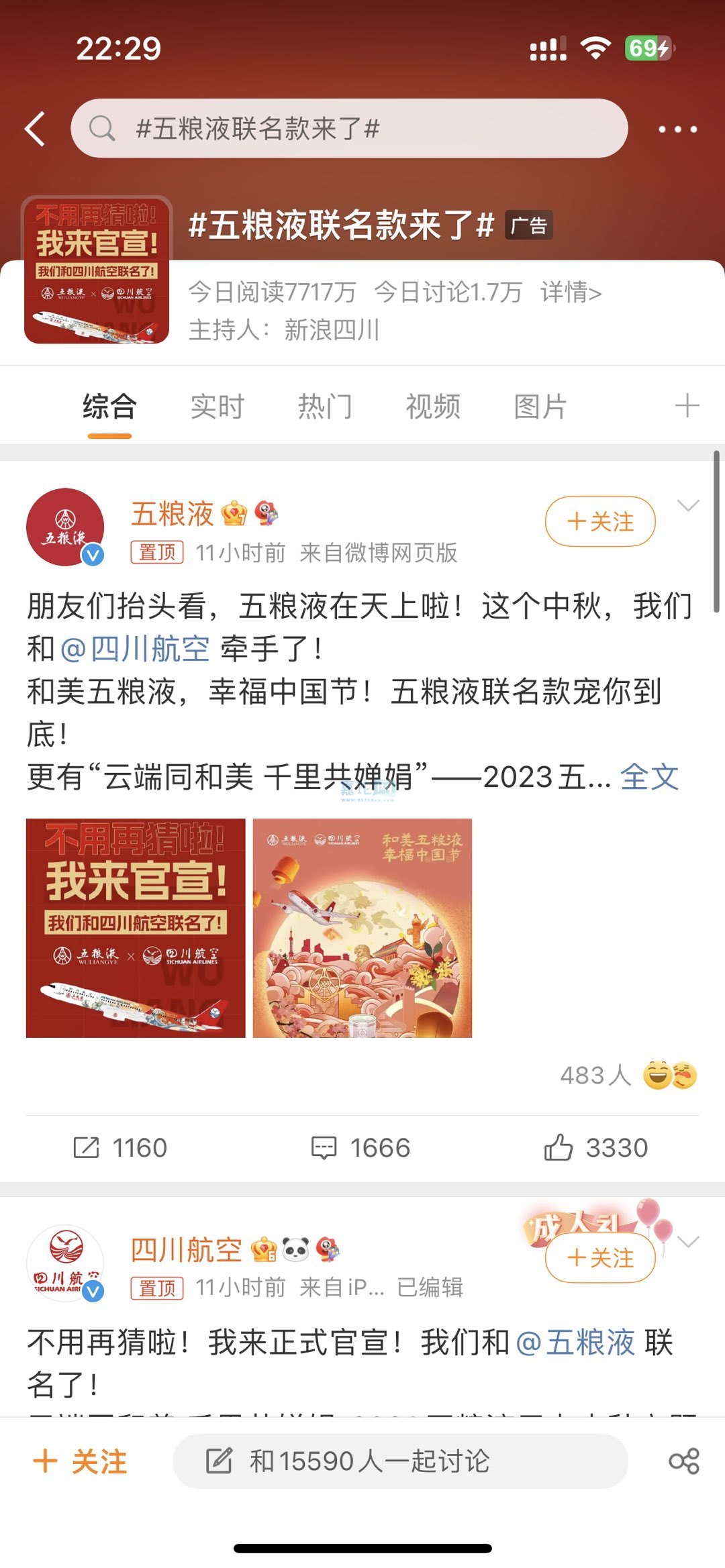This screenshot has height=1568, width=725.
Task: Tap the search box with #五粮液联名款来了#
Action: (x=349, y=128)
